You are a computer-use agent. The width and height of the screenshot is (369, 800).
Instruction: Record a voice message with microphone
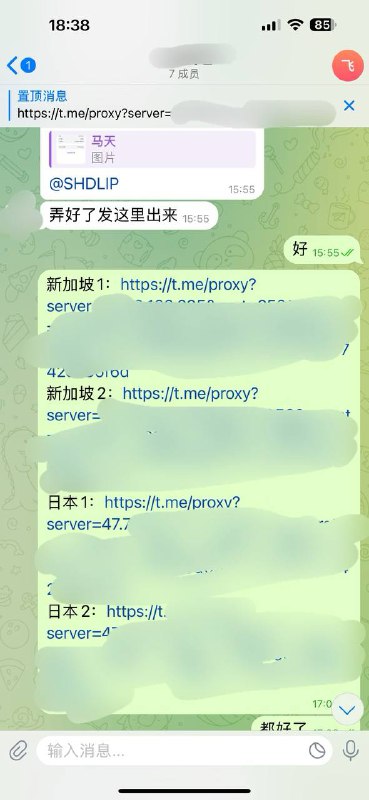click(350, 751)
